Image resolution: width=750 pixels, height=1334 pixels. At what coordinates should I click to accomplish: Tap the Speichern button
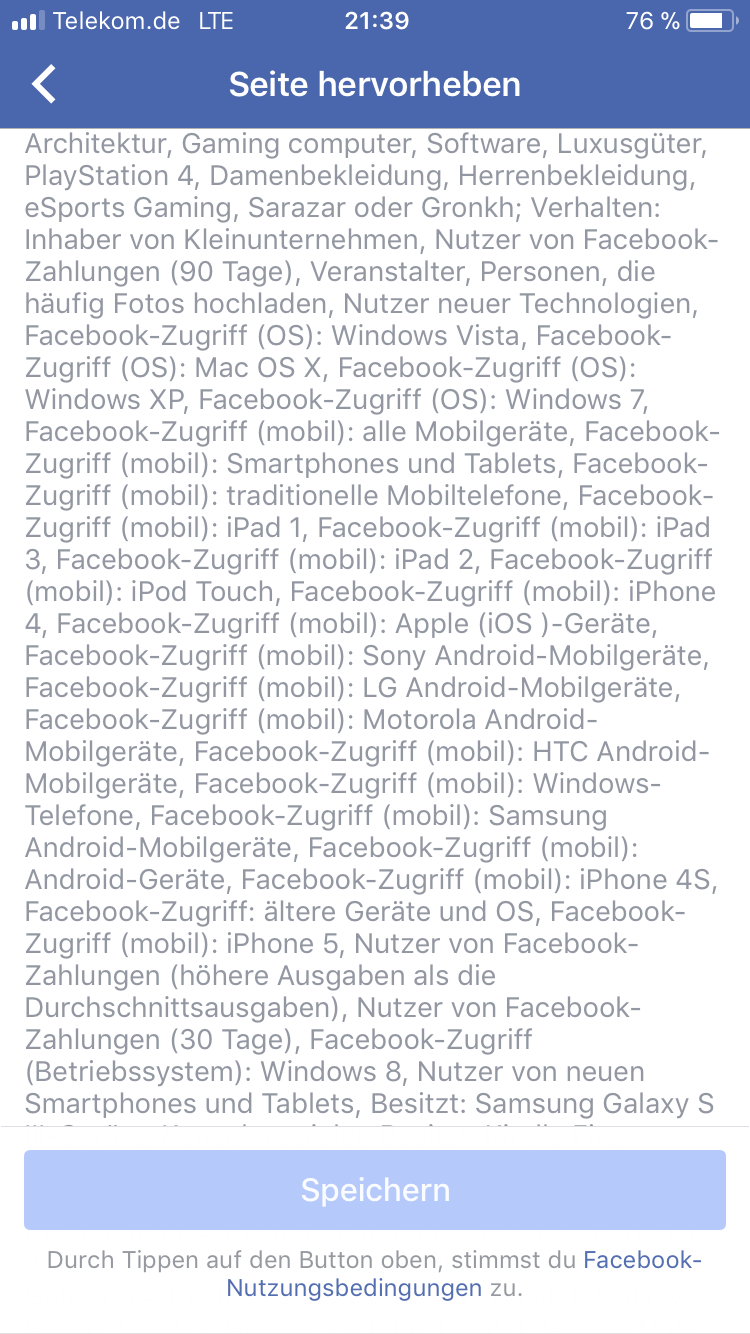[x=375, y=1190]
